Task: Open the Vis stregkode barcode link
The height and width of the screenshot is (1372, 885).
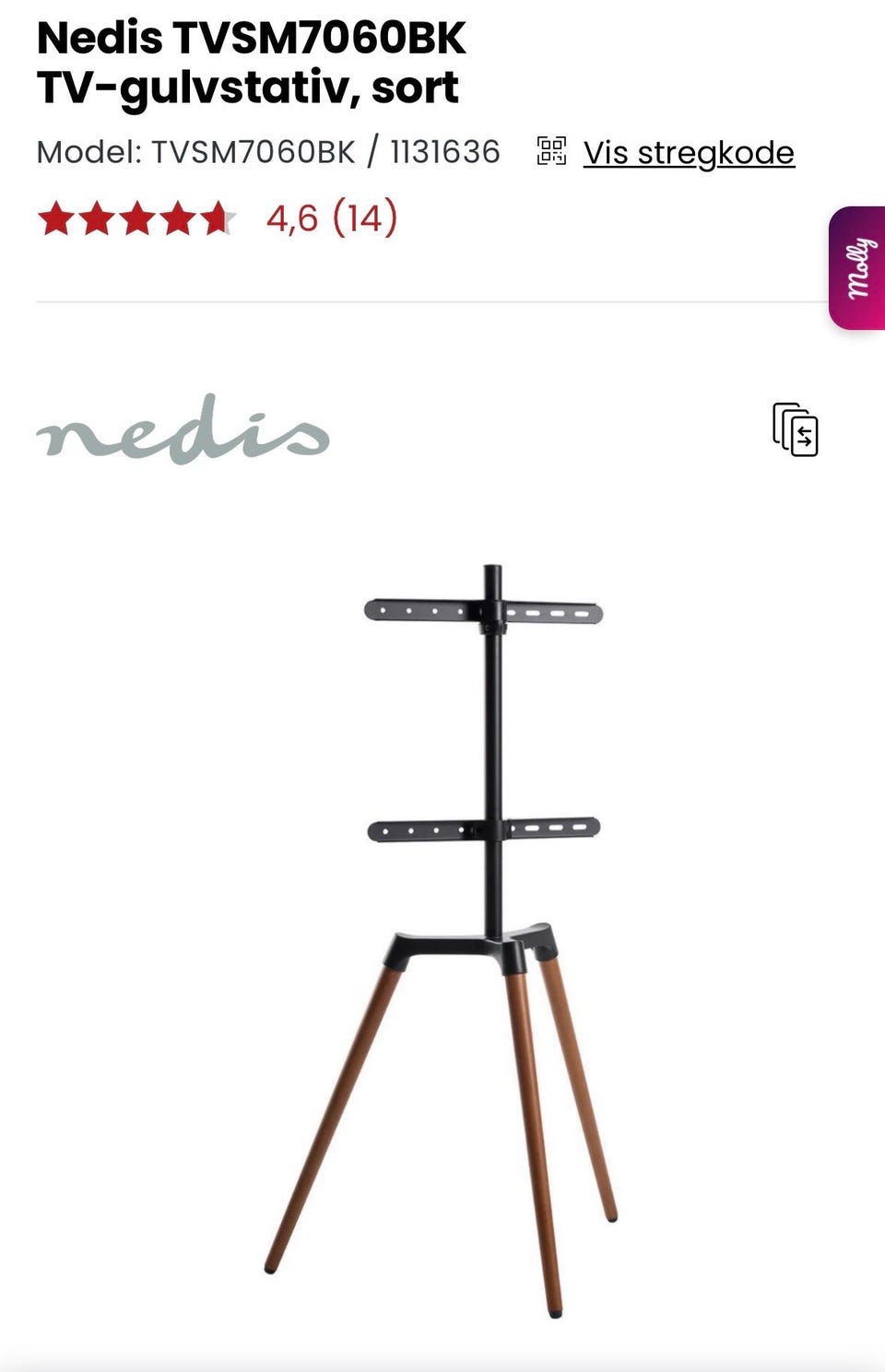Action: pyautogui.click(x=688, y=153)
